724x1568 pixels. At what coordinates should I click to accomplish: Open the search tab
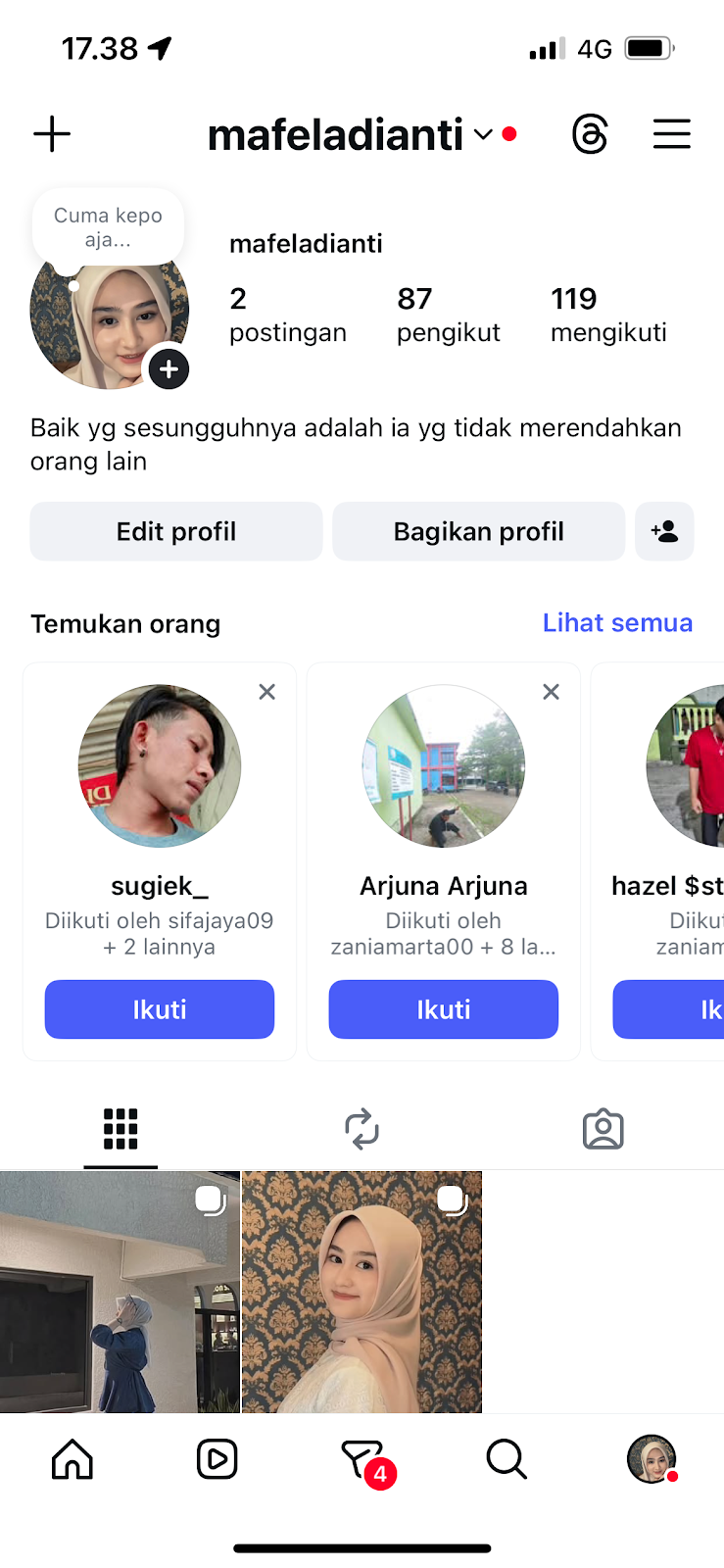pos(507,1459)
